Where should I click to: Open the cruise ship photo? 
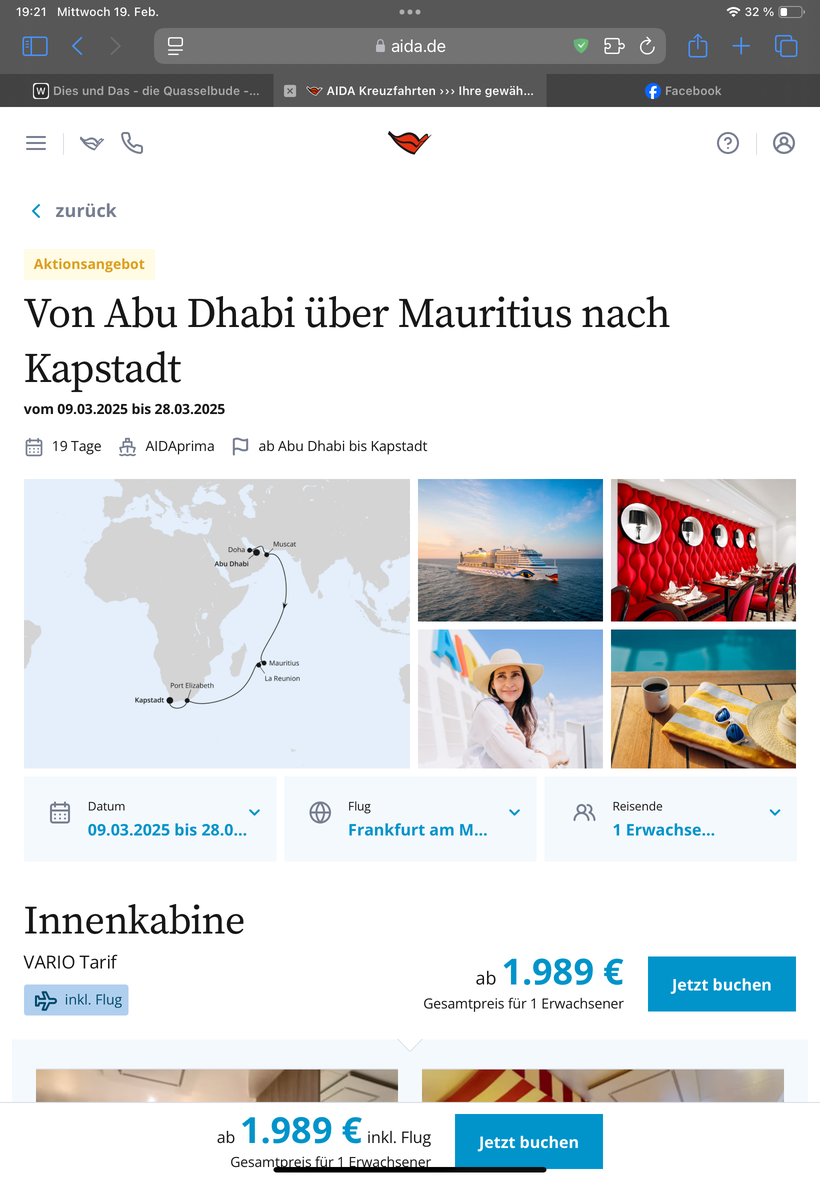pos(510,550)
